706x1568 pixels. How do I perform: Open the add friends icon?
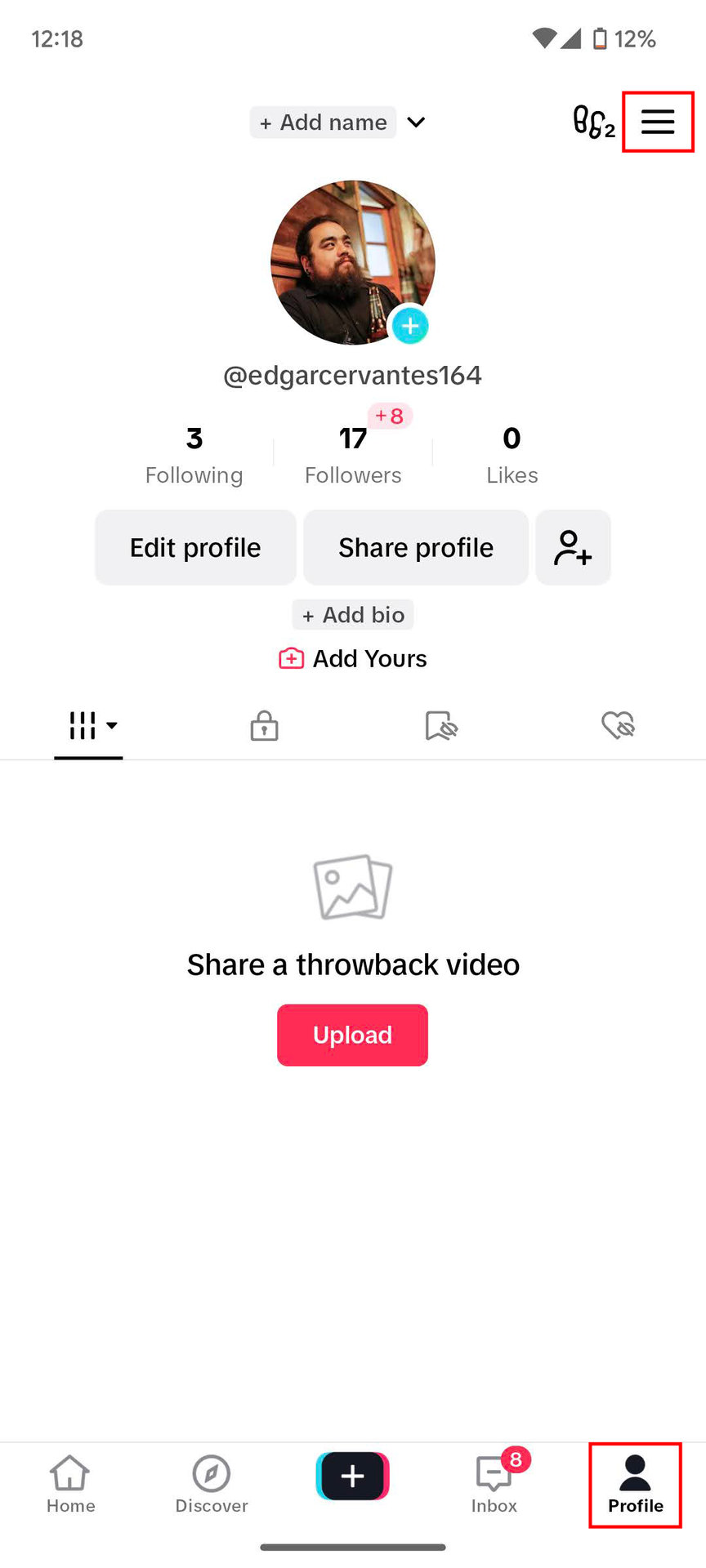[x=573, y=547]
